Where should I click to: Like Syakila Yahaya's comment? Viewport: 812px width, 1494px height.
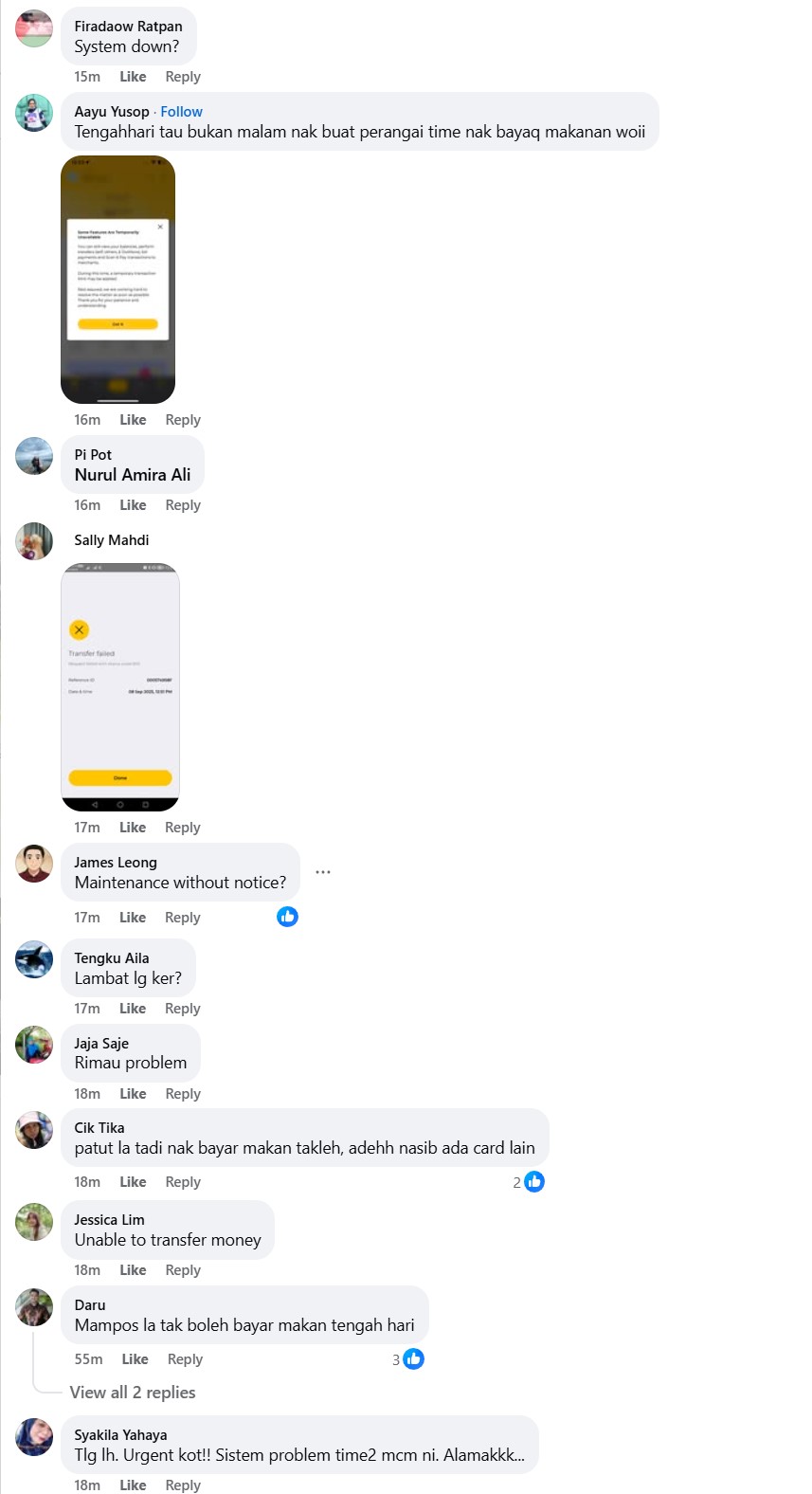(x=133, y=1485)
